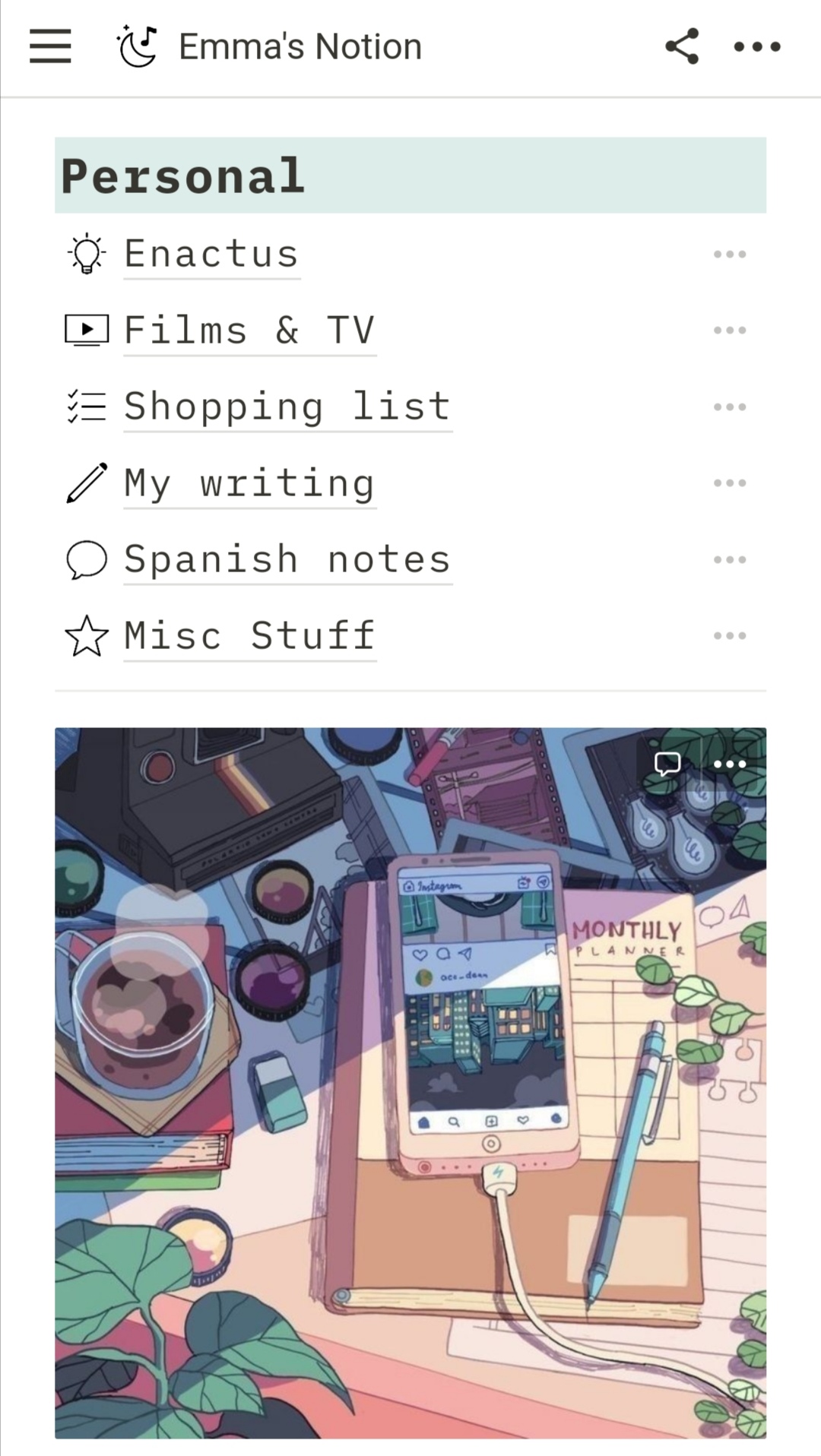Open the Enactus page

tap(211, 254)
